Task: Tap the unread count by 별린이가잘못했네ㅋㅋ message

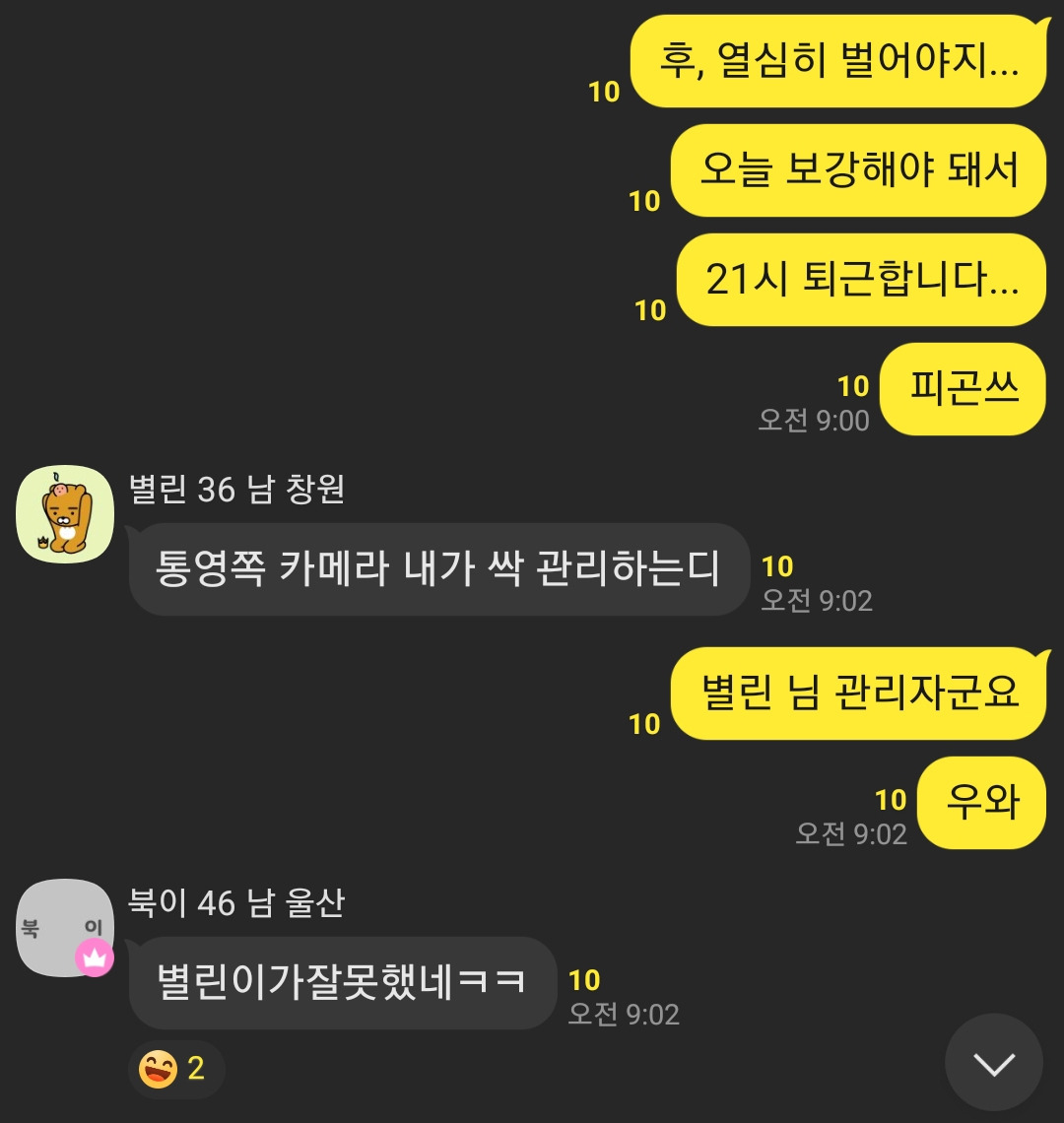Action: pyautogui.click(x=585, y=981)
